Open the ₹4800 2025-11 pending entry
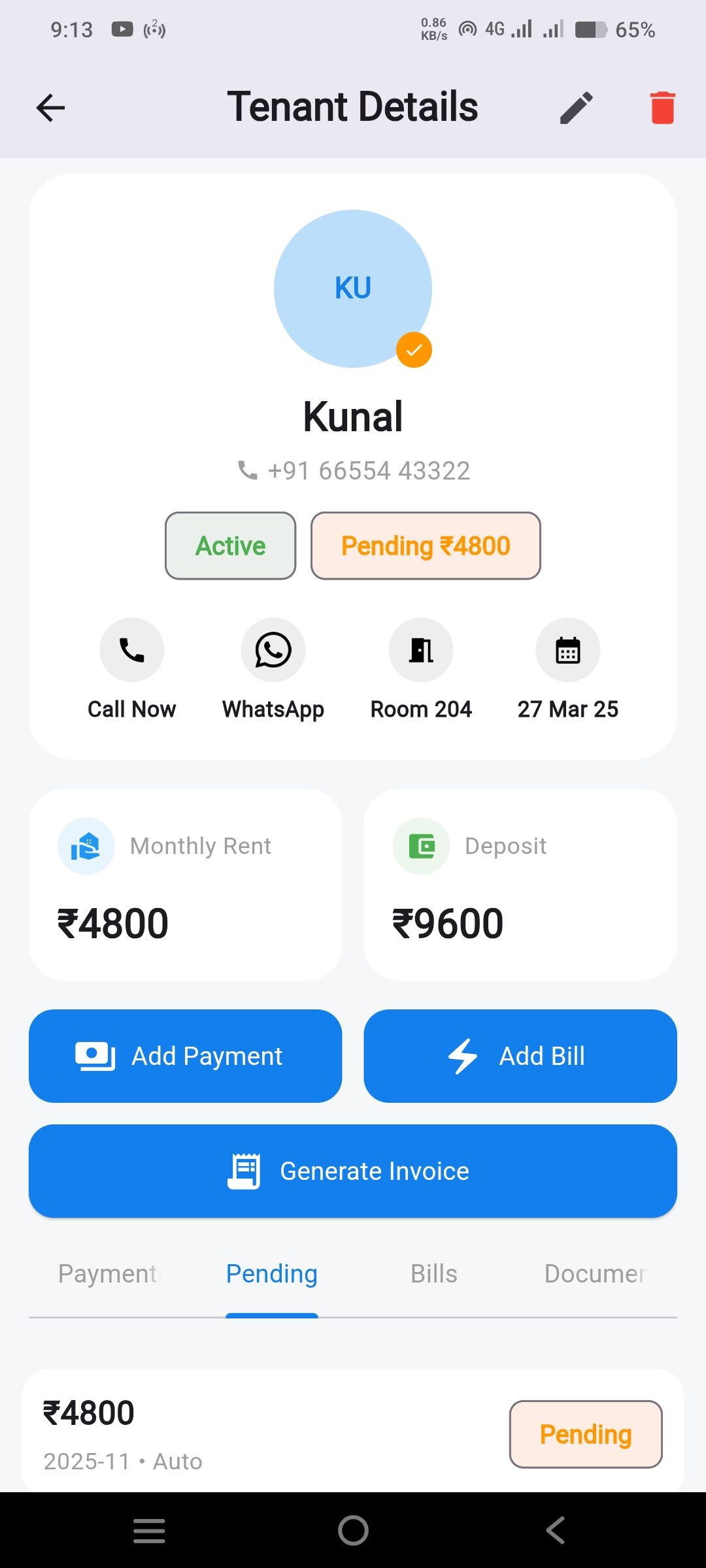The width and height of the screenshot is (706, 1568). (x=261, y=1434)
